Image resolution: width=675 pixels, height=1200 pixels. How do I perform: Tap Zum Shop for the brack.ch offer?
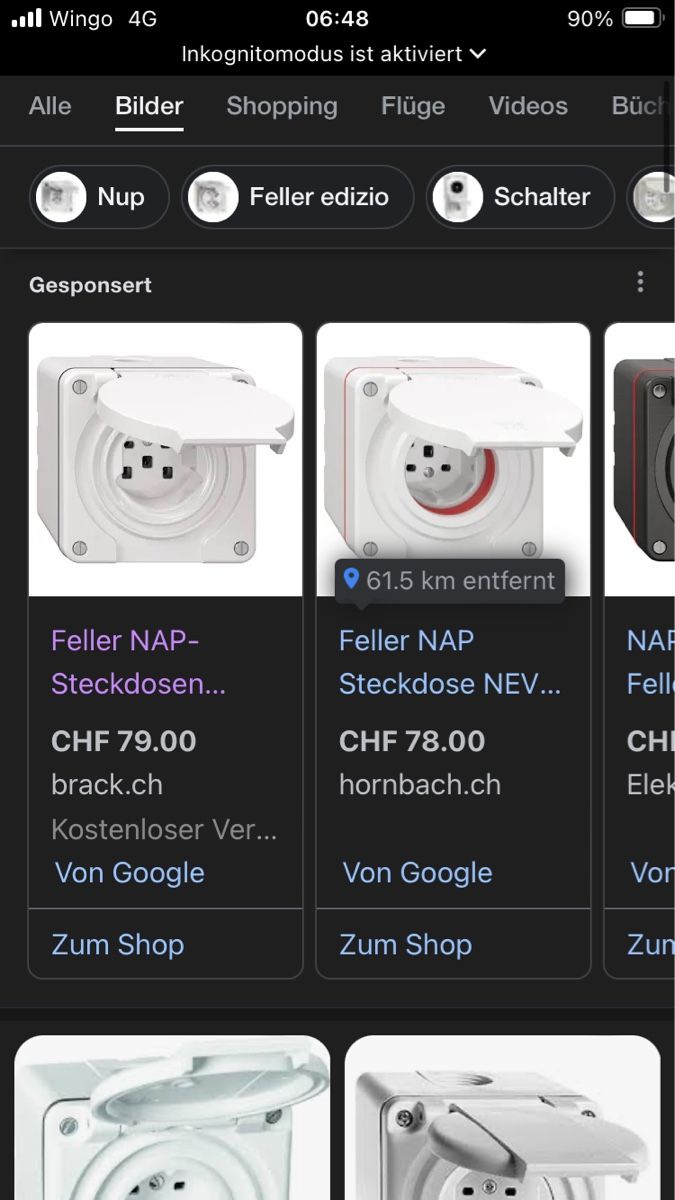click(118, 944)
